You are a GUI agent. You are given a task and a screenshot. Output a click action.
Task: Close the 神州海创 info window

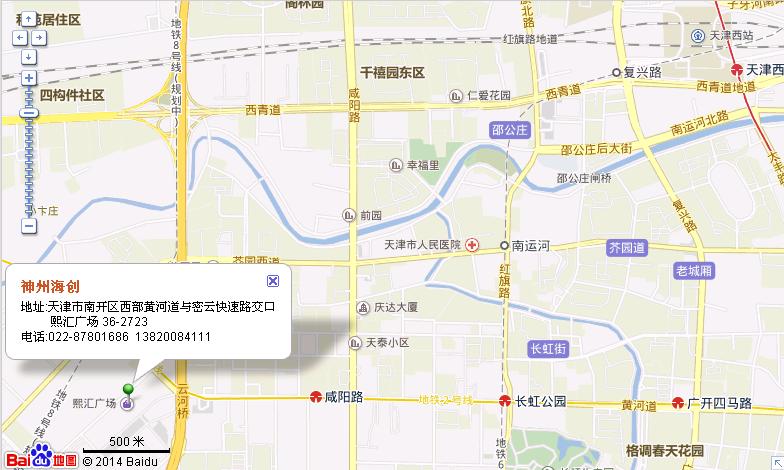273,281
